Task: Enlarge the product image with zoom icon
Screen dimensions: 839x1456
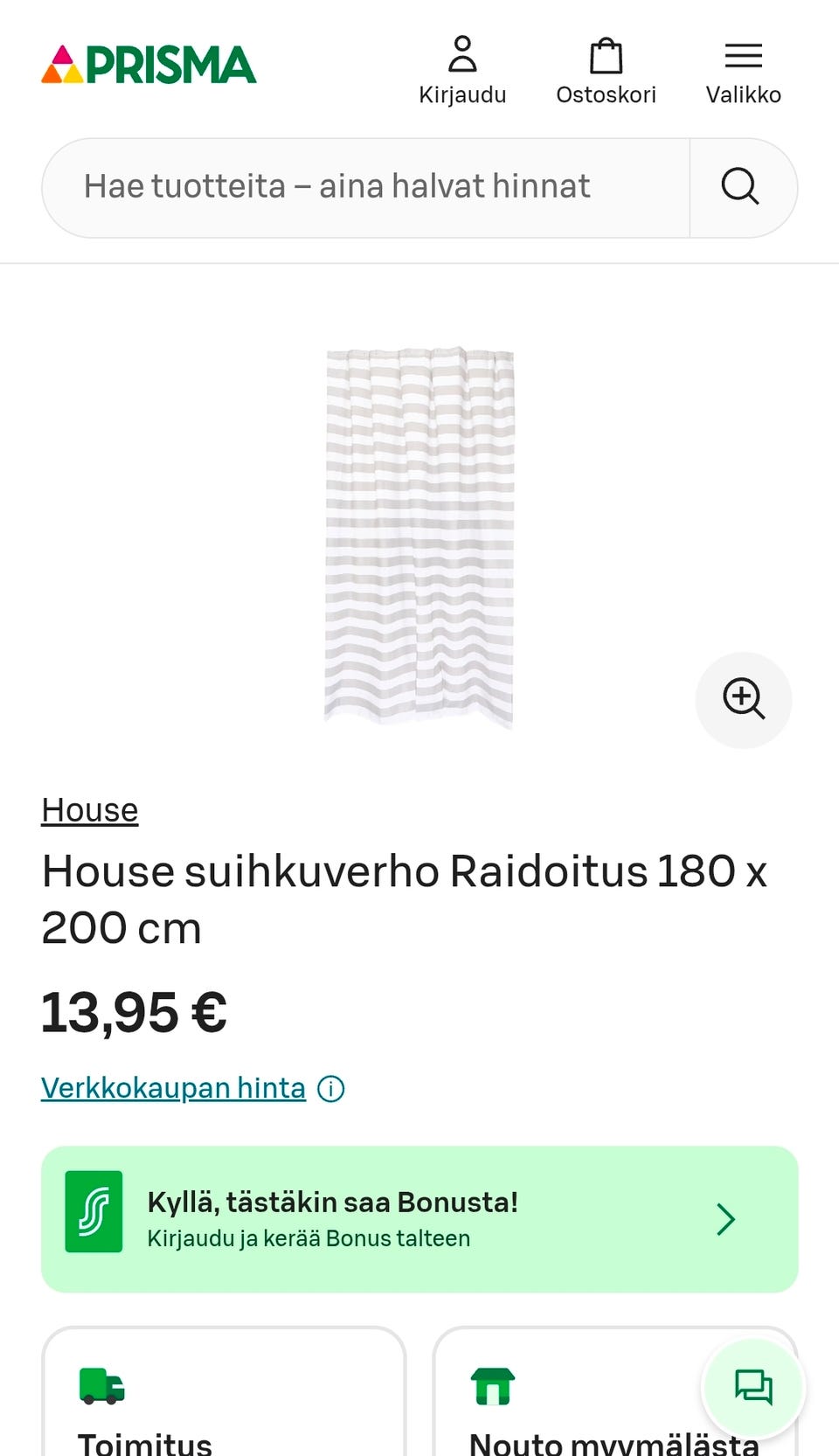Action: [x=744, y=699]
